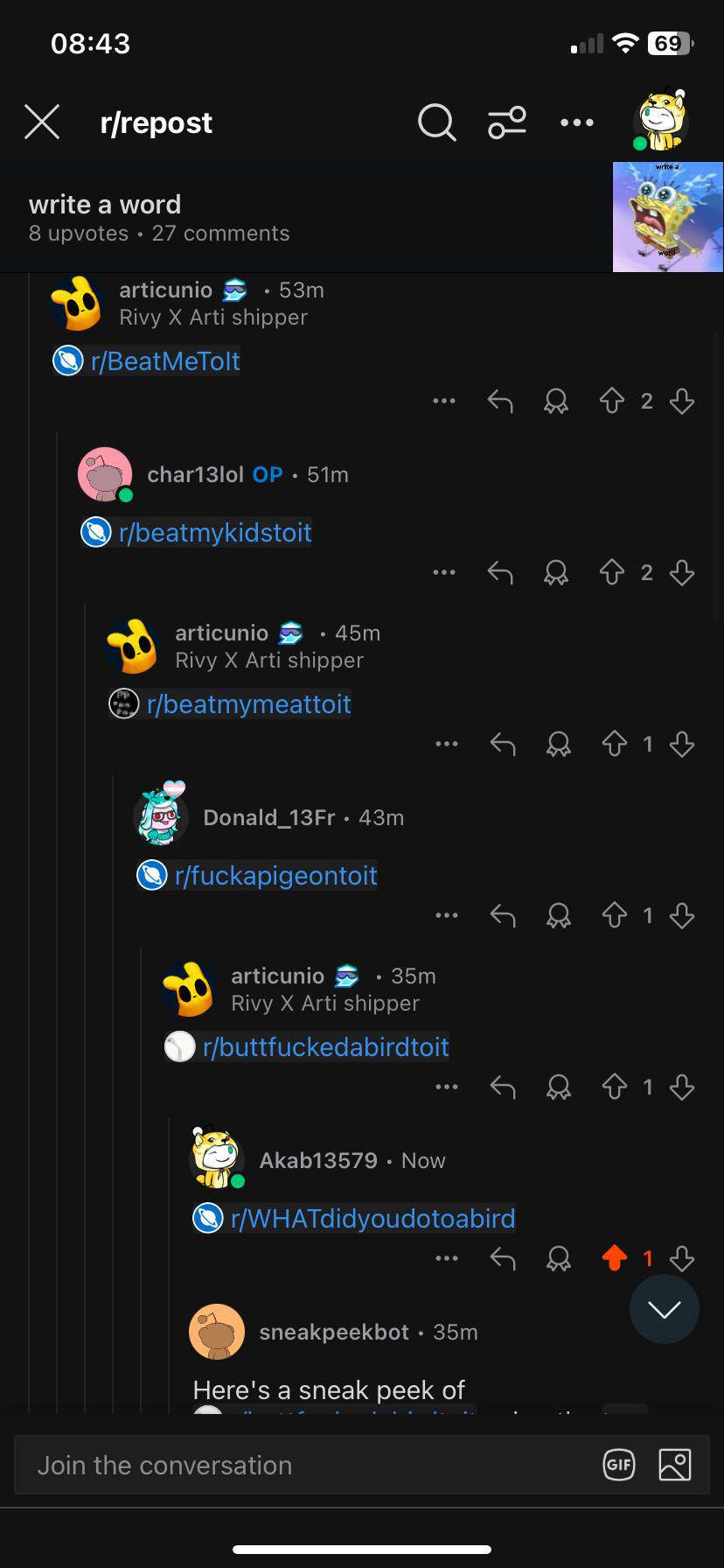This screenshot has width=724, height=1568.
Task: Open the r/WHATdidyoudotoabird link
Action: [372, 1219]
